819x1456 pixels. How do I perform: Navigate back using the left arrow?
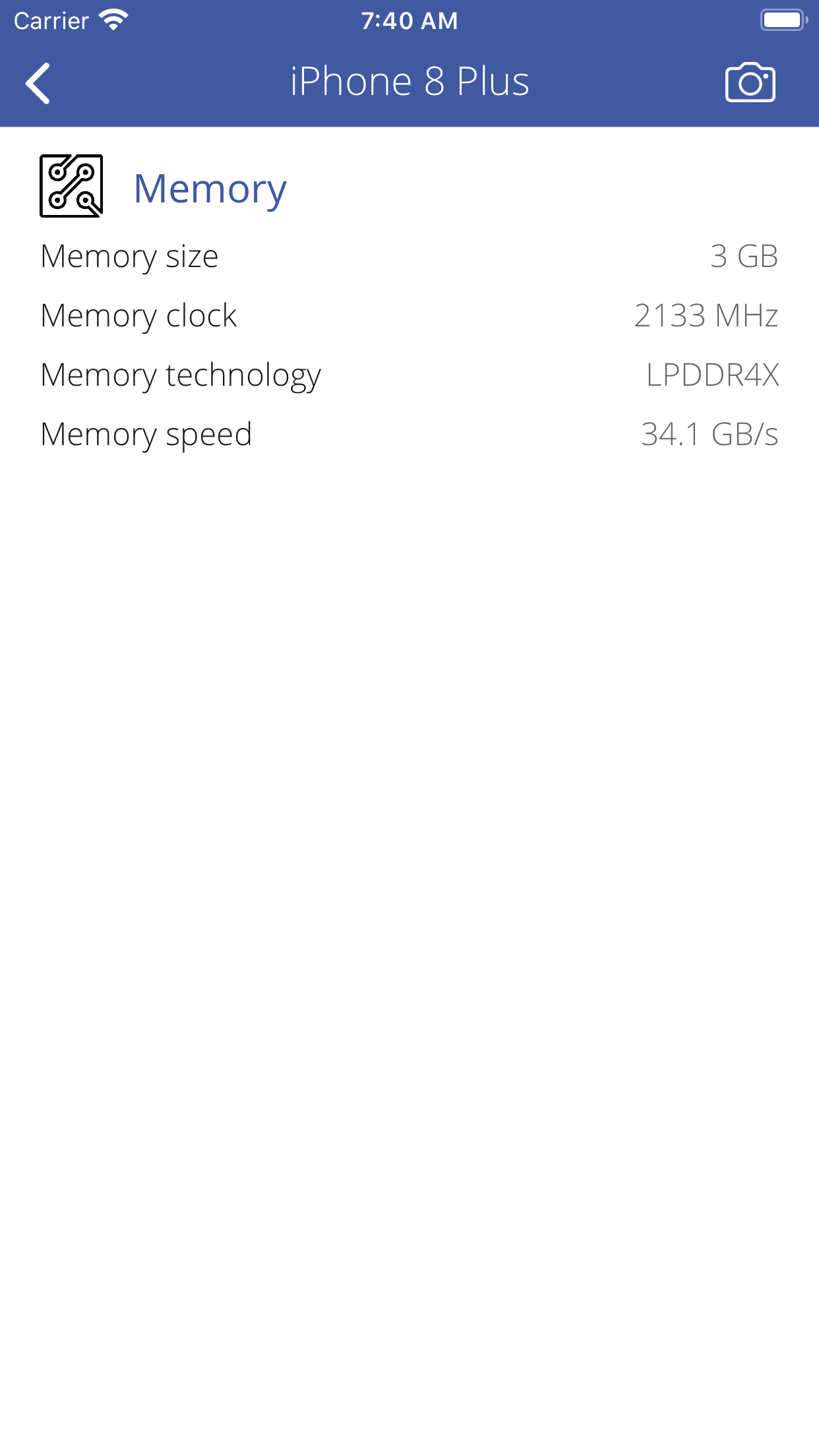(x=38, y=83)
